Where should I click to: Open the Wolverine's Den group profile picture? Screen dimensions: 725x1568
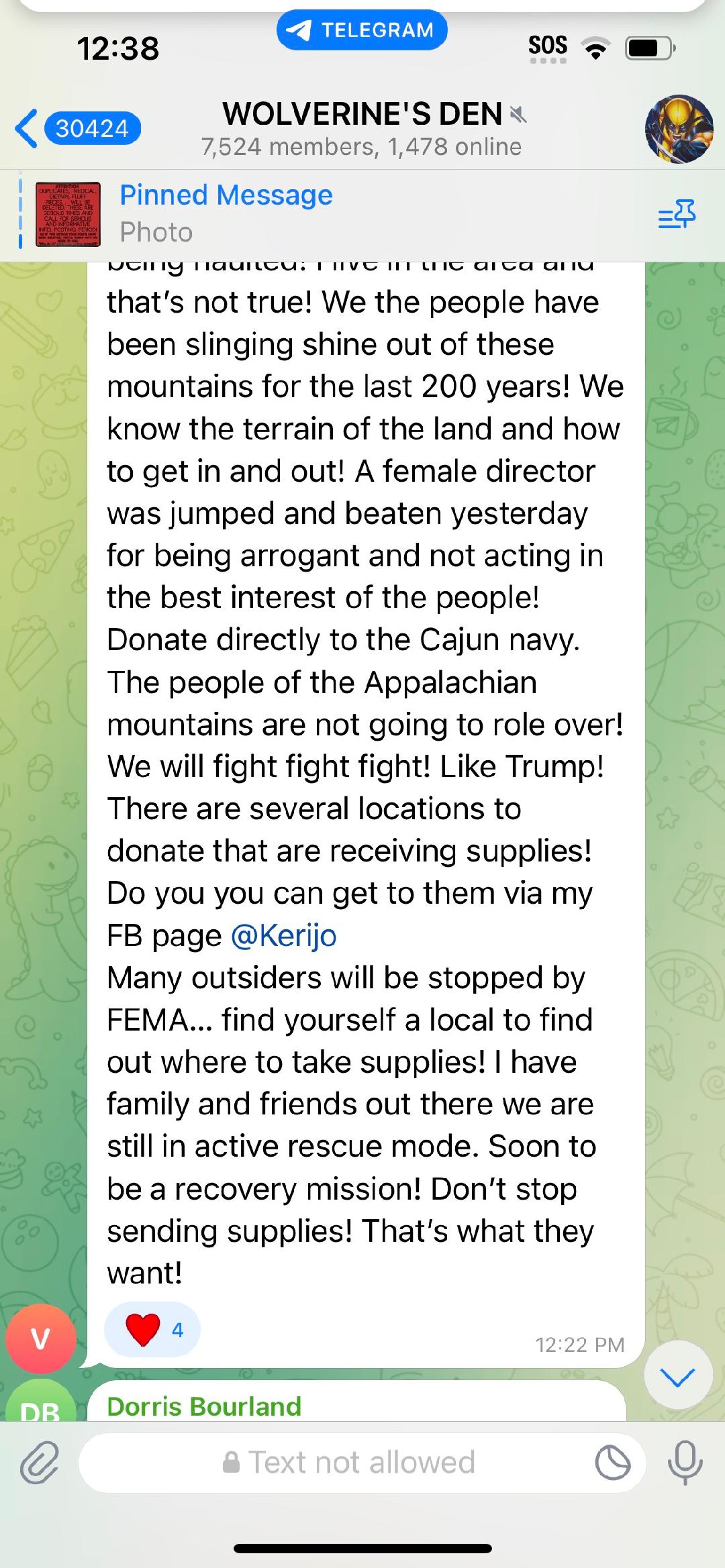pyautogui.click(x=679, y=129)
